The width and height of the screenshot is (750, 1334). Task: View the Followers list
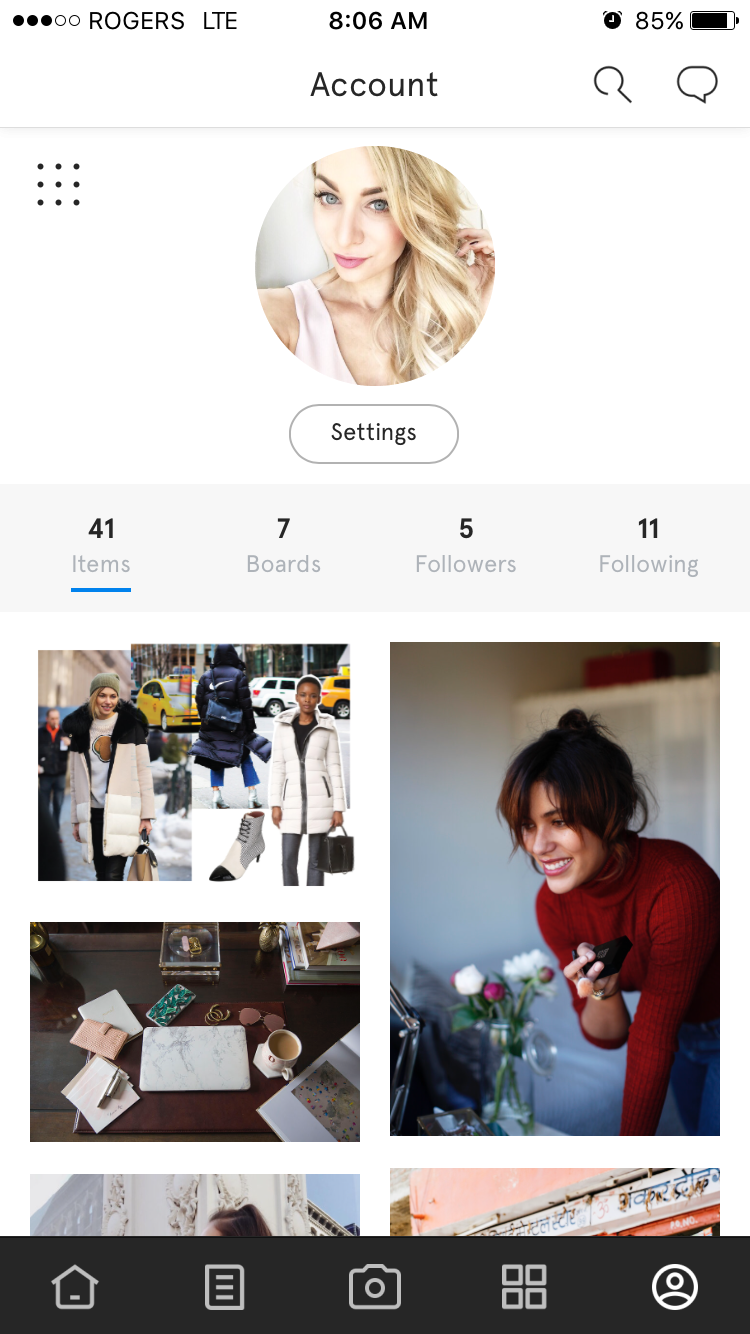pos(466,546)
